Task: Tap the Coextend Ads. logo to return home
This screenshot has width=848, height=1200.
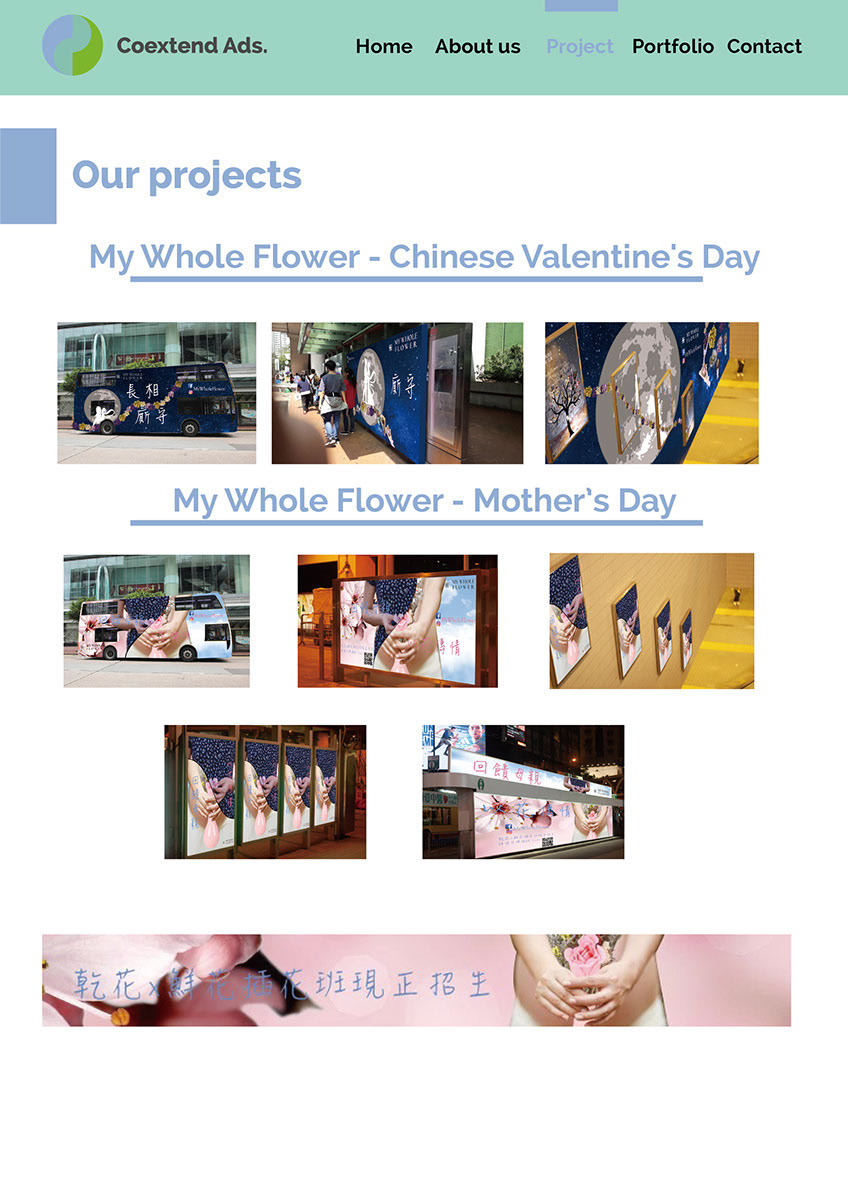Action: [x=155, y=45]
